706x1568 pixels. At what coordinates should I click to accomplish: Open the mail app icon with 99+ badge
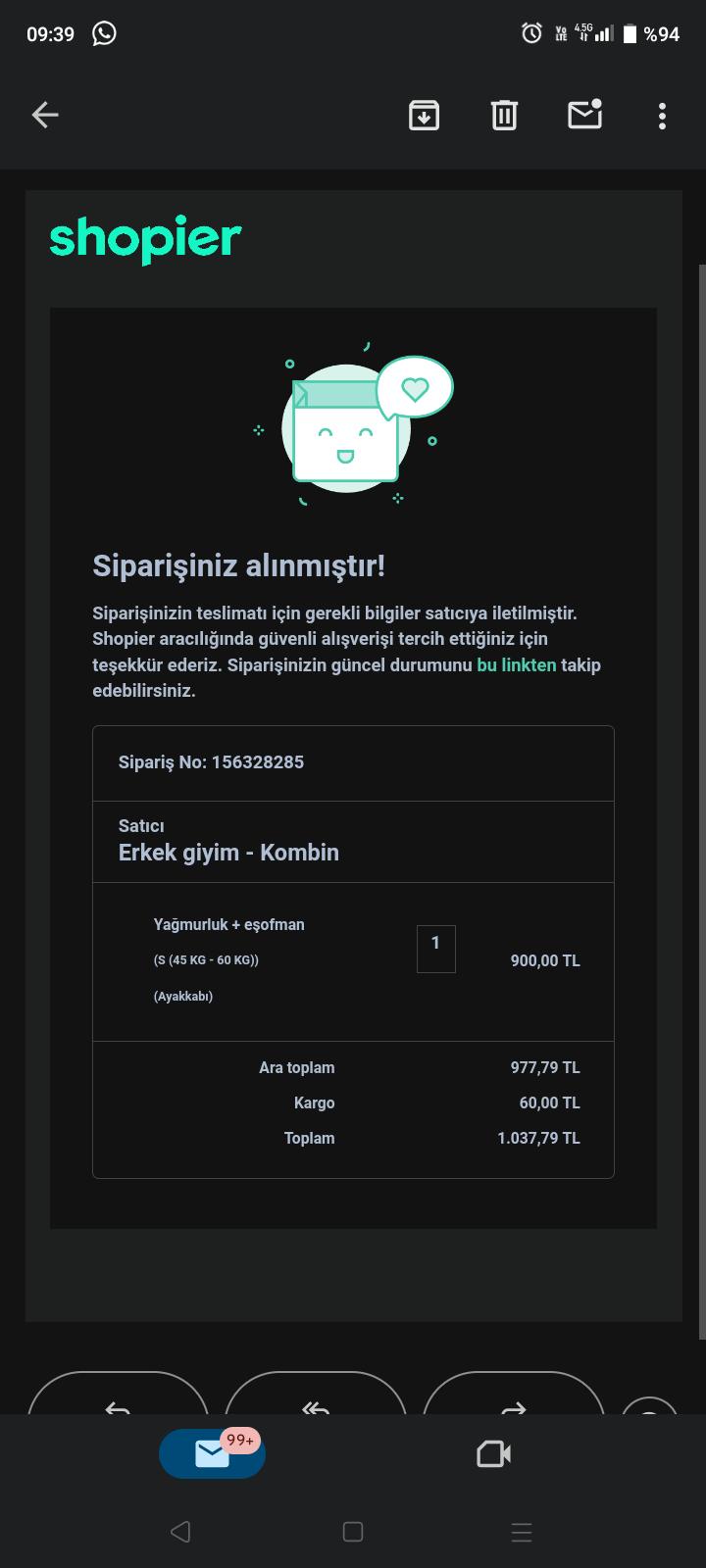212,1453
